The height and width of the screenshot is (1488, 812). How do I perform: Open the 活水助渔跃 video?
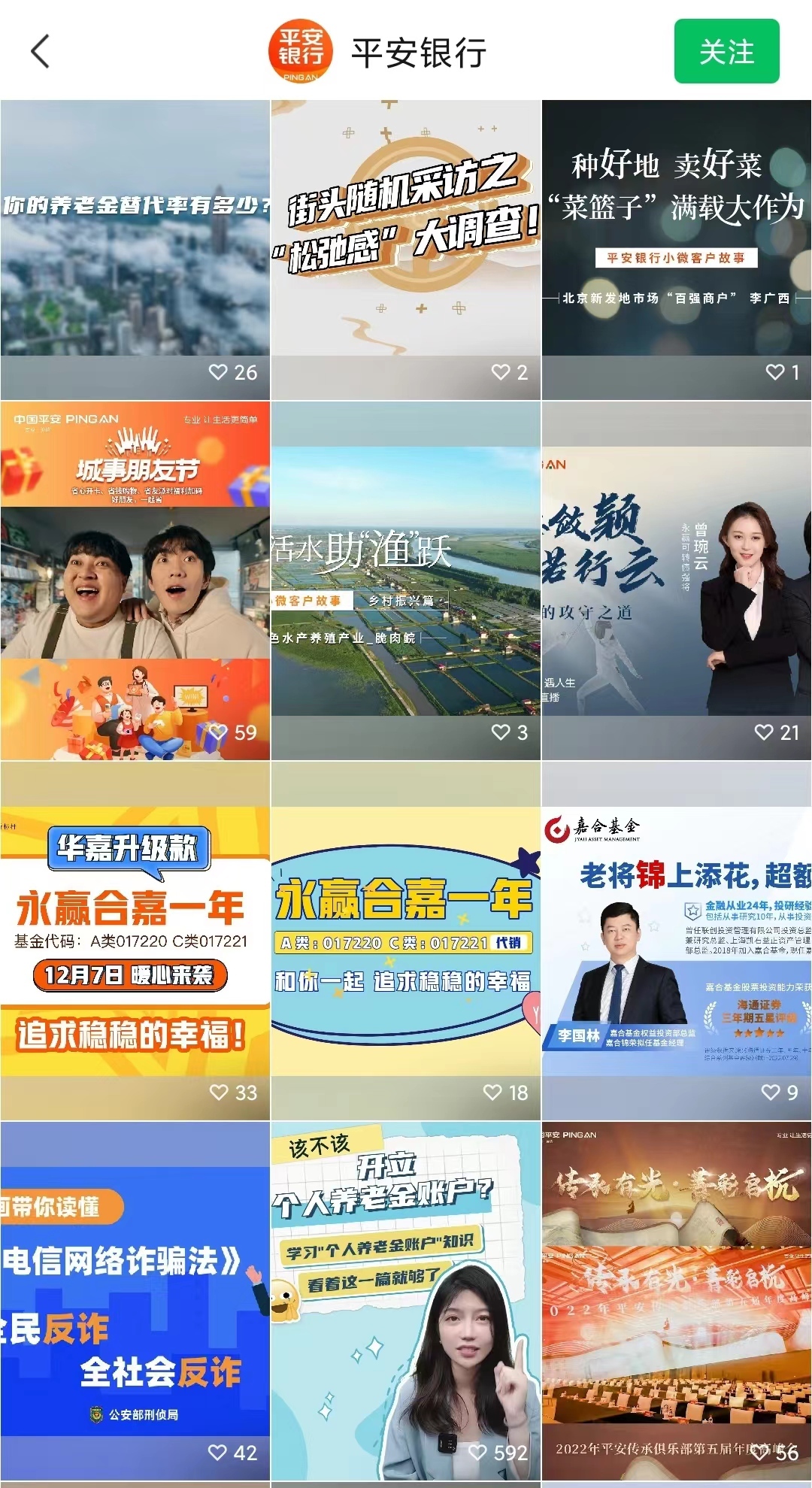(x=406, y=580)
